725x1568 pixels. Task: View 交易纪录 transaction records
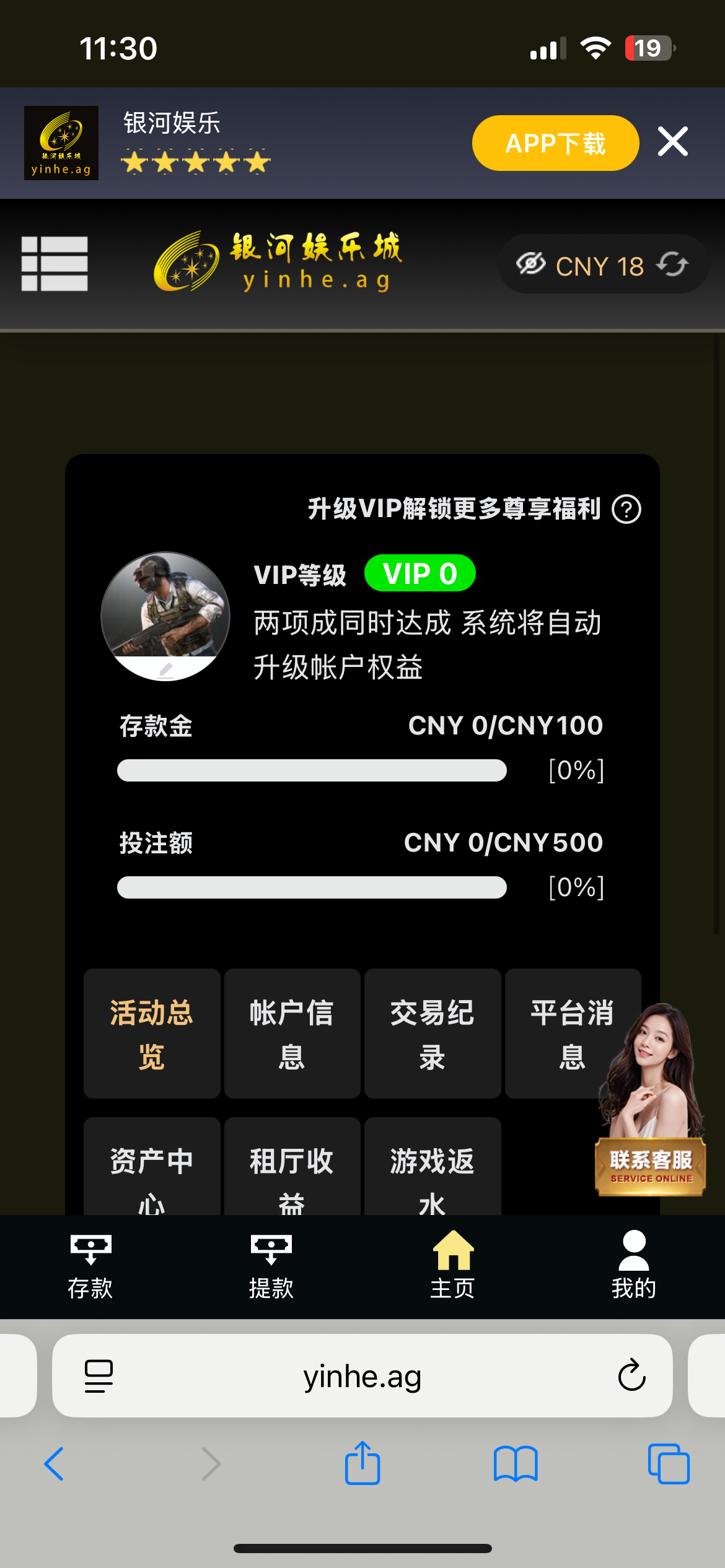coord(433,1034)
